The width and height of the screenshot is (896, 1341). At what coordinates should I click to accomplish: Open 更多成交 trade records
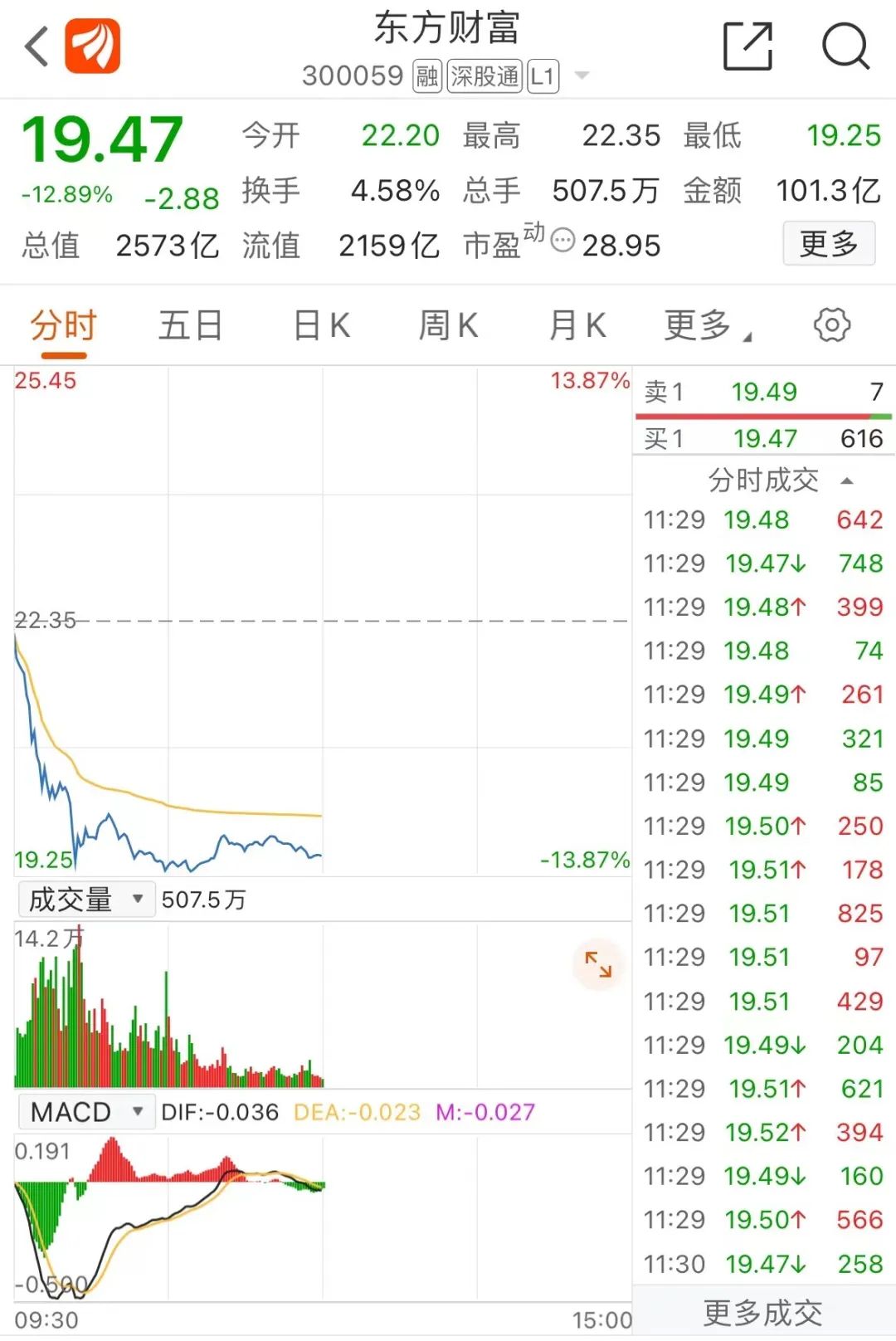(x=763, y=1313)
